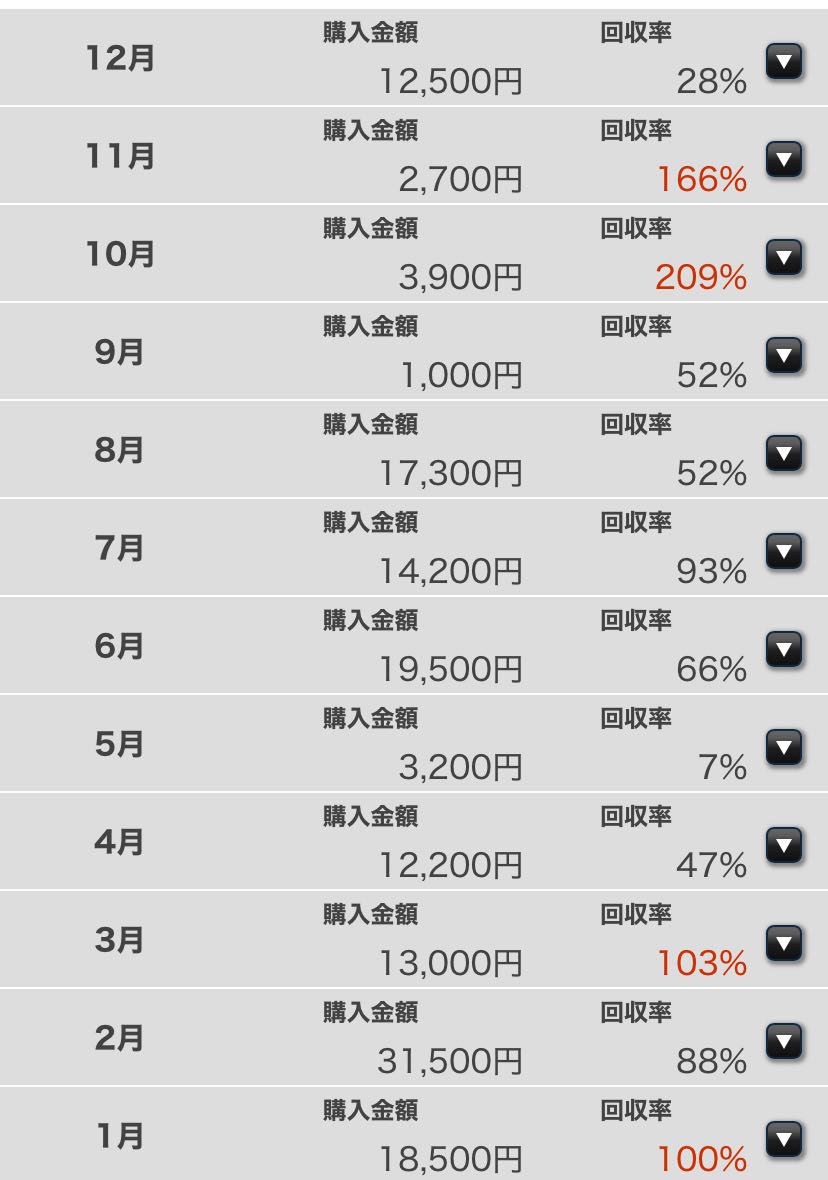The image size is (828, 1180).
Task: Show the 4月 breakdown
Action: click(784, 846)
